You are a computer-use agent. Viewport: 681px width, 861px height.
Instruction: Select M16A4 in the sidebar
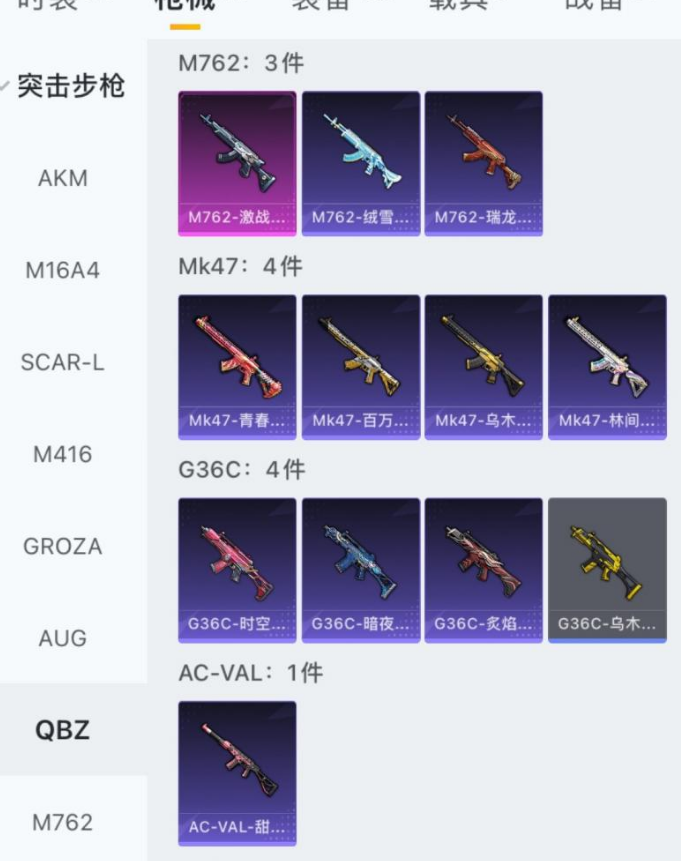[x=63, y=270]
